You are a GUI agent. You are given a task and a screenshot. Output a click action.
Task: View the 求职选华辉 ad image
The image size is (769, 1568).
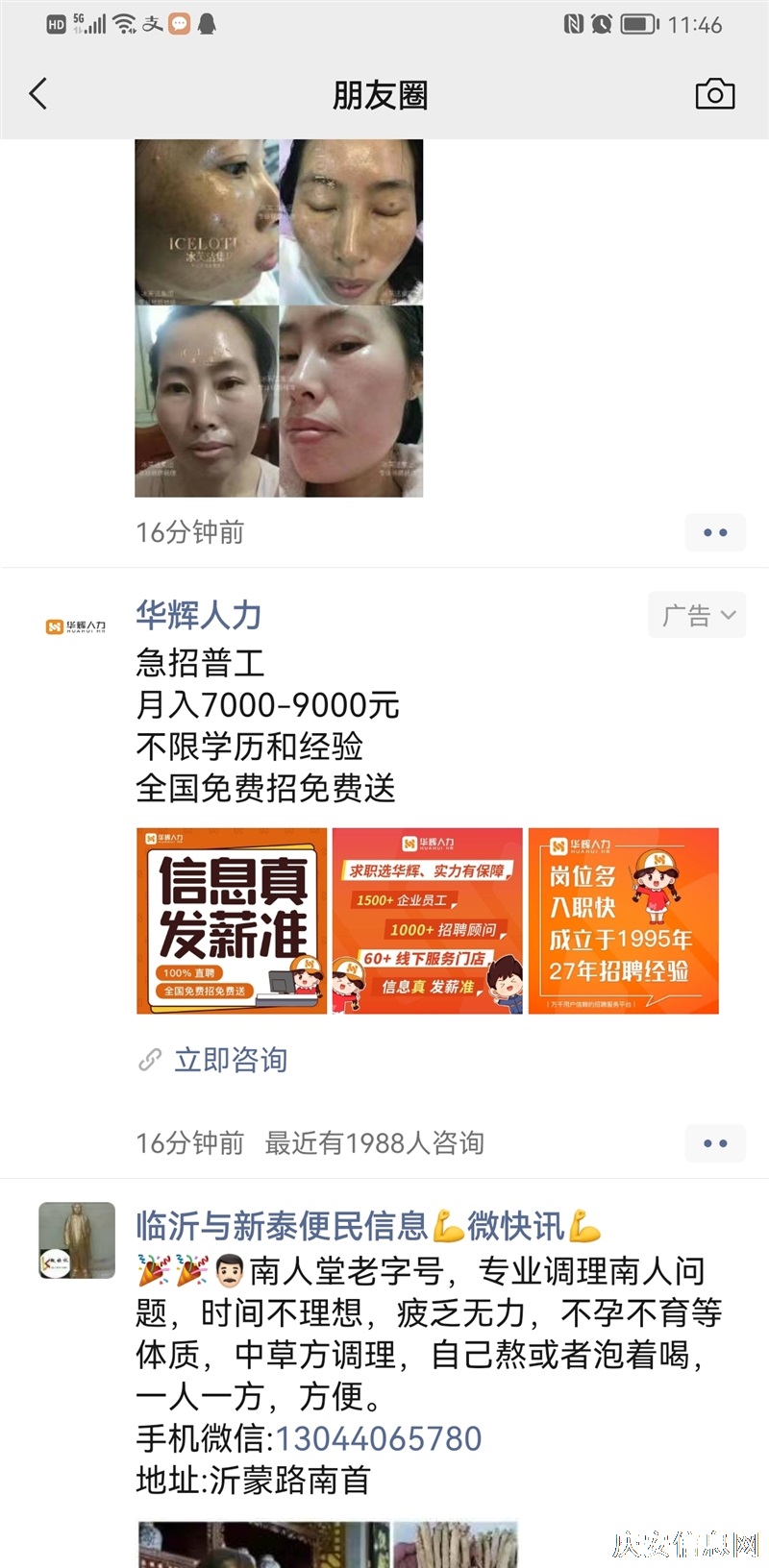tap(427, 920)
